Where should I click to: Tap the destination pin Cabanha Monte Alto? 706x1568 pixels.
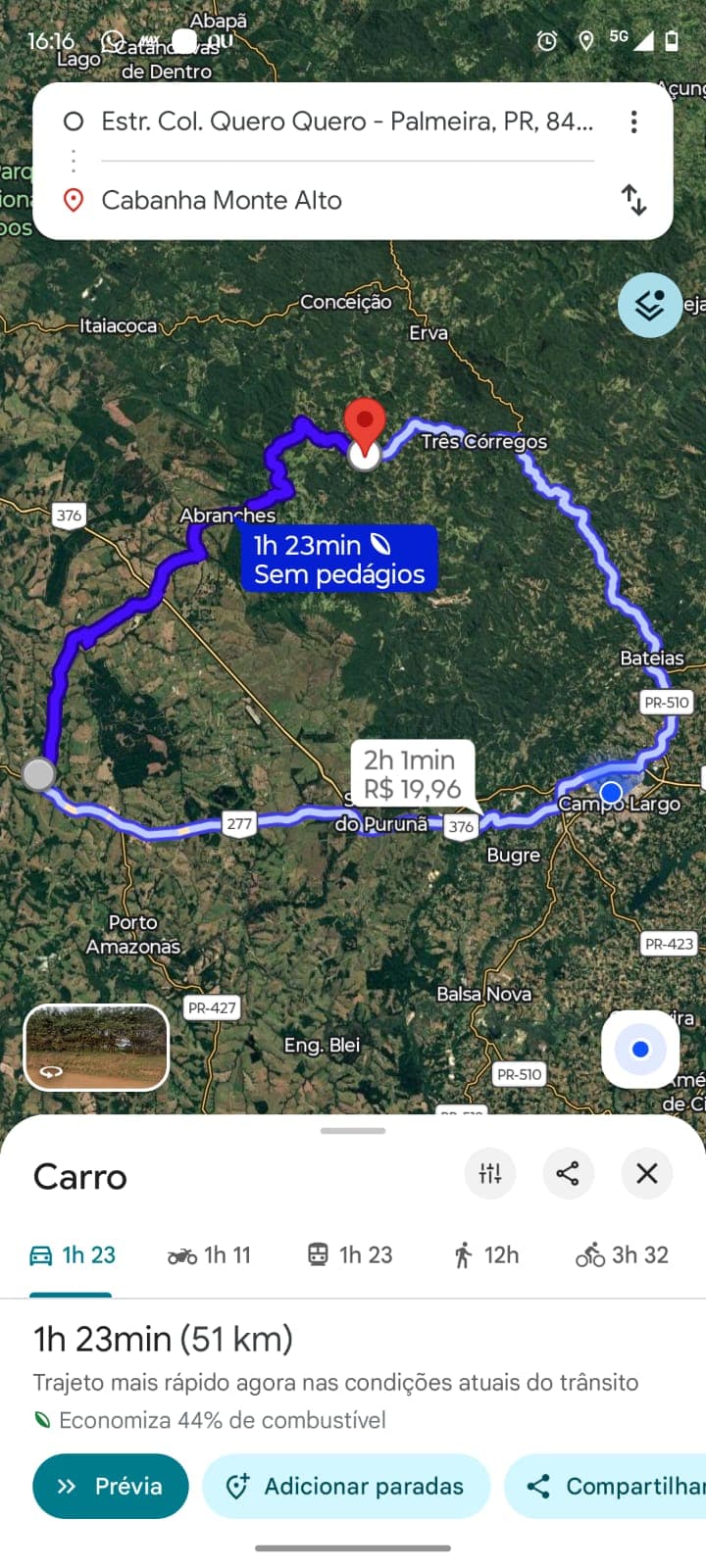pos(366,423)
